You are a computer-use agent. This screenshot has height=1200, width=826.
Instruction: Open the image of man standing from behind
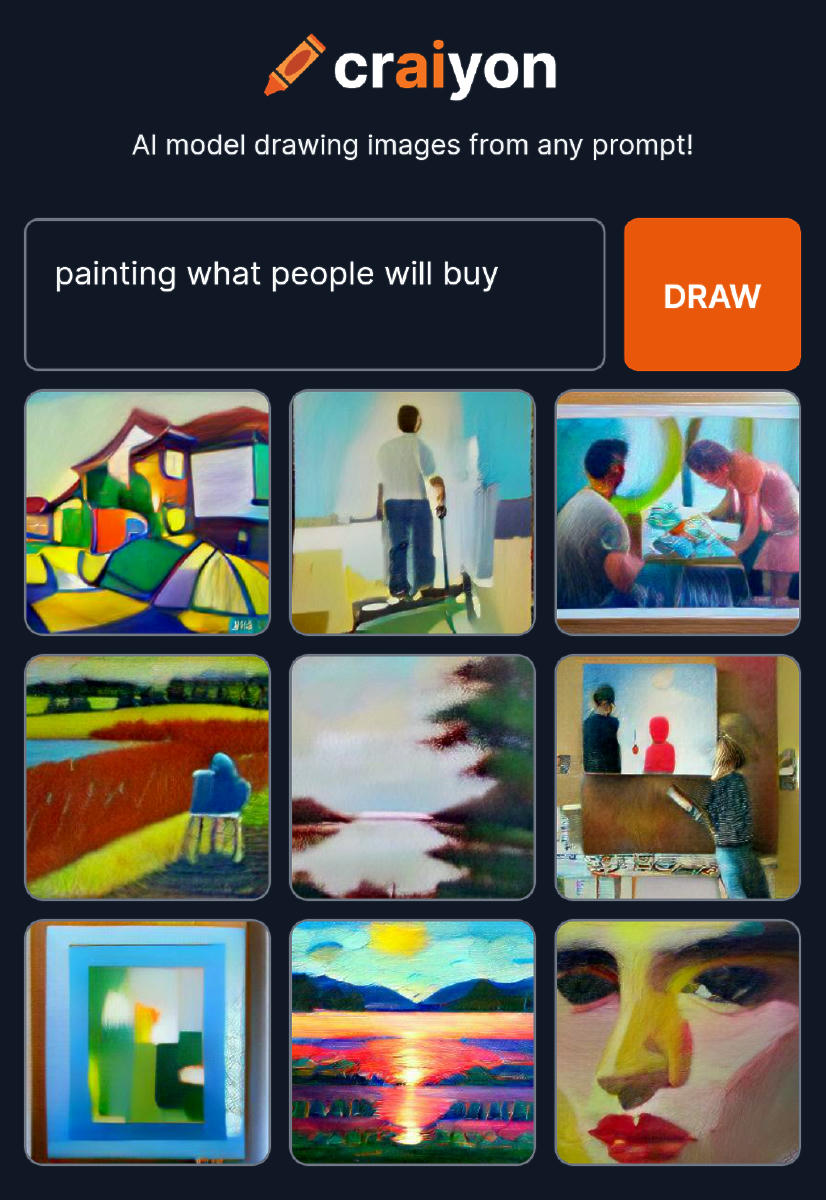[x=412, y=512]
